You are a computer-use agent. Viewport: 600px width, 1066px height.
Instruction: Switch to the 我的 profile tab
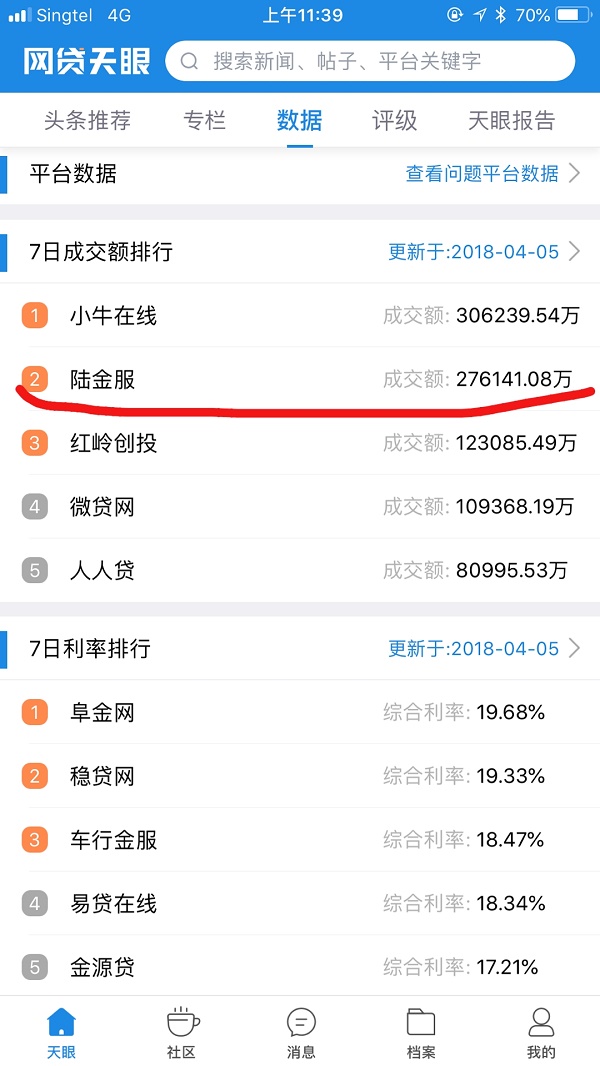click(541, 1031)
